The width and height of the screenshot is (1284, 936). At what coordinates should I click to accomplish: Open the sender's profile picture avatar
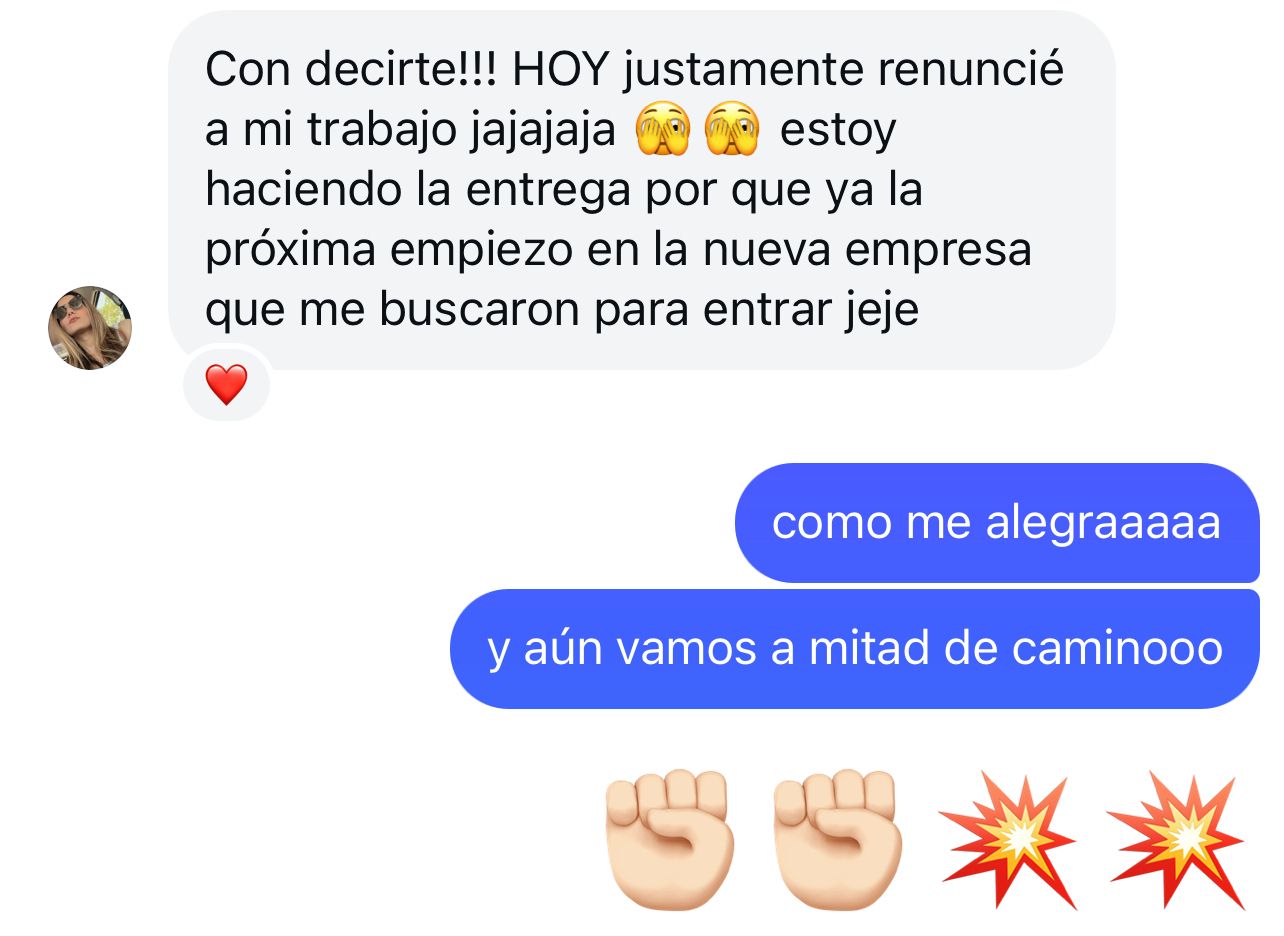point(90,328)
